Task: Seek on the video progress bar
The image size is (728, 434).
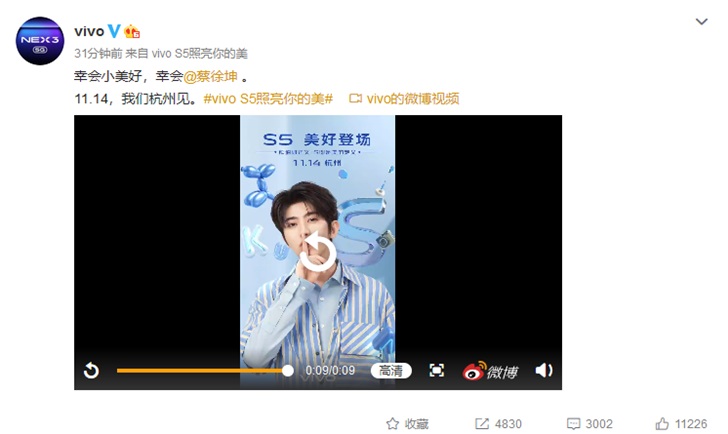Action: [200, 371]
